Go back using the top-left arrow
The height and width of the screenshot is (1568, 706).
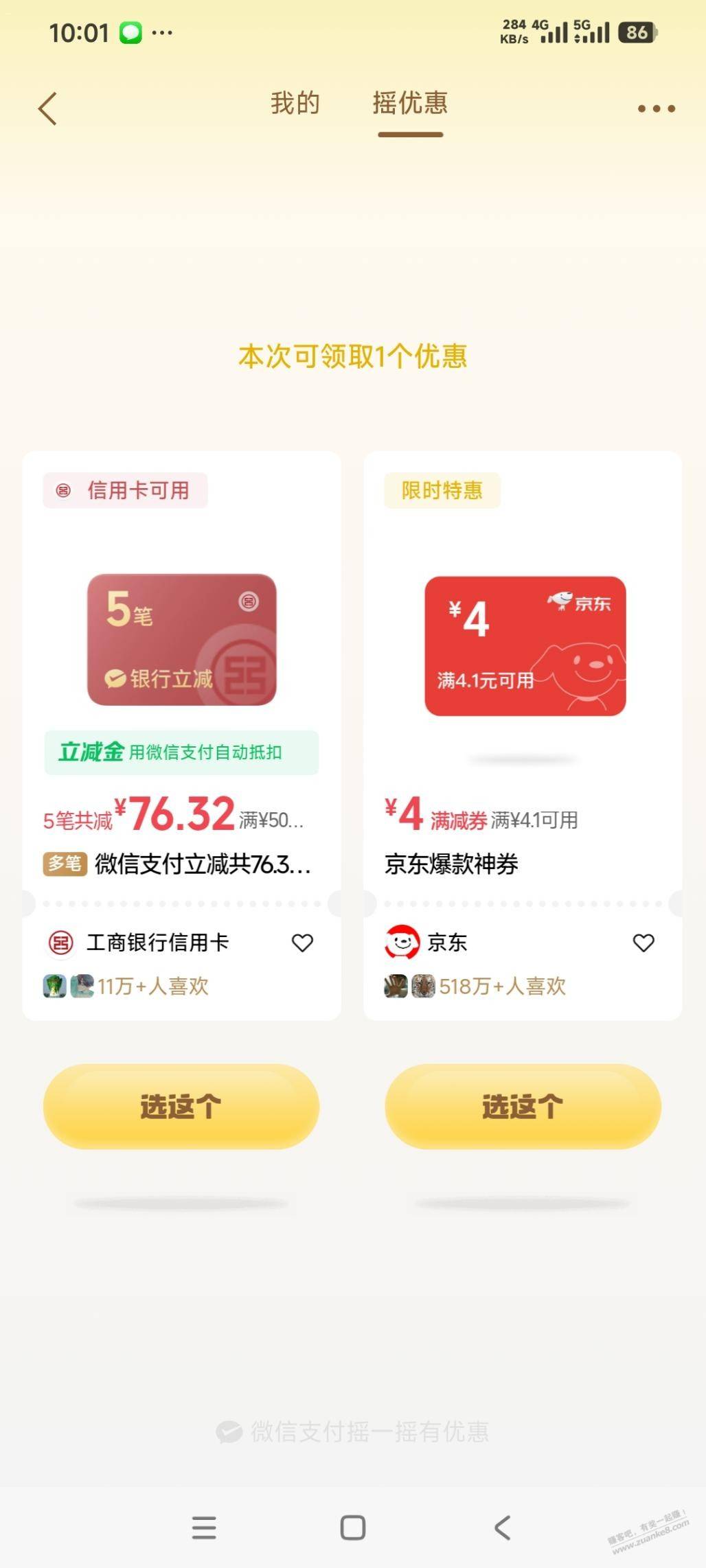click(47, 108)
